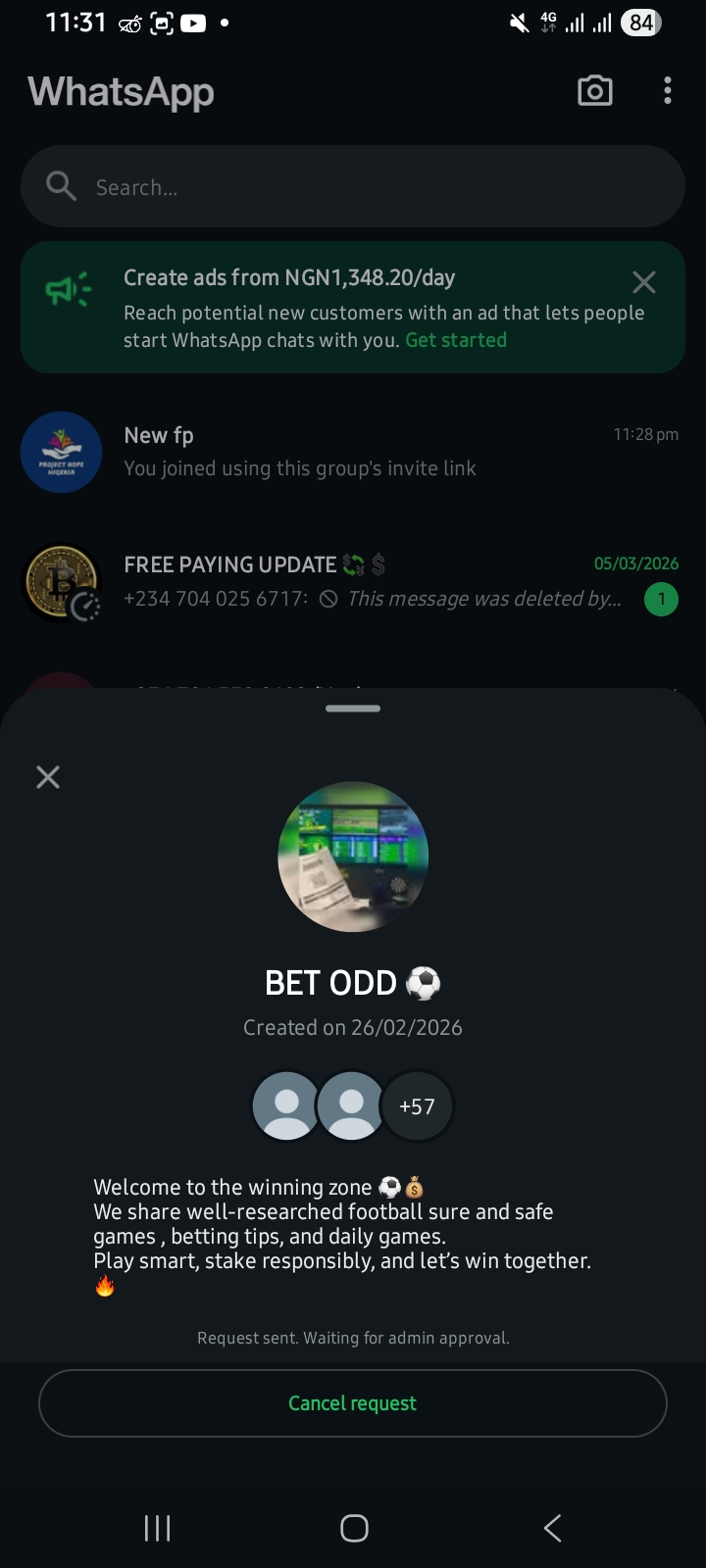This screenshot has height=1568, width=706.
Task: Open the WhatsApp overflow menu
Action: [x=668, y=91]
